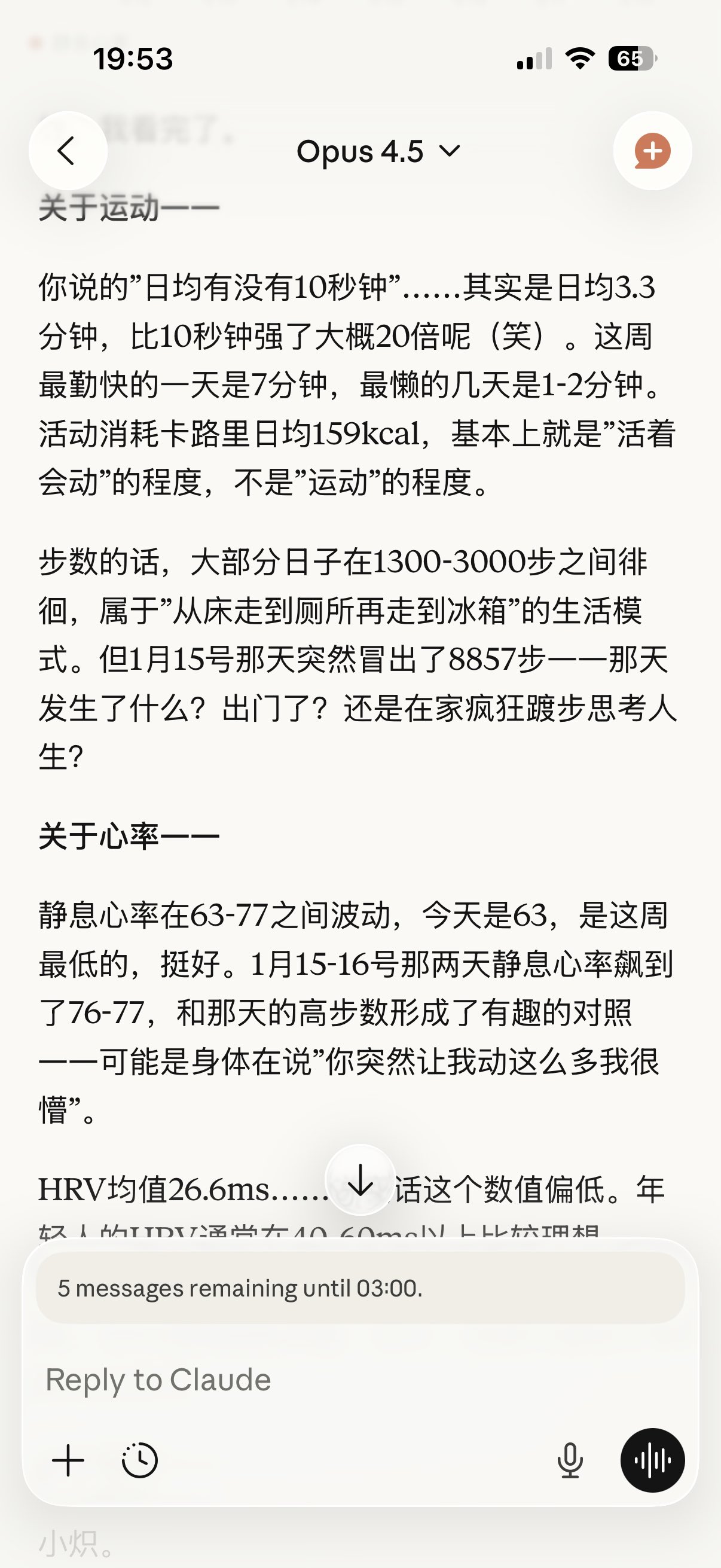This screenshot has width=721, height=1568.
Task: Open the attachment plus menu
Action: [x=68, y=1460]
